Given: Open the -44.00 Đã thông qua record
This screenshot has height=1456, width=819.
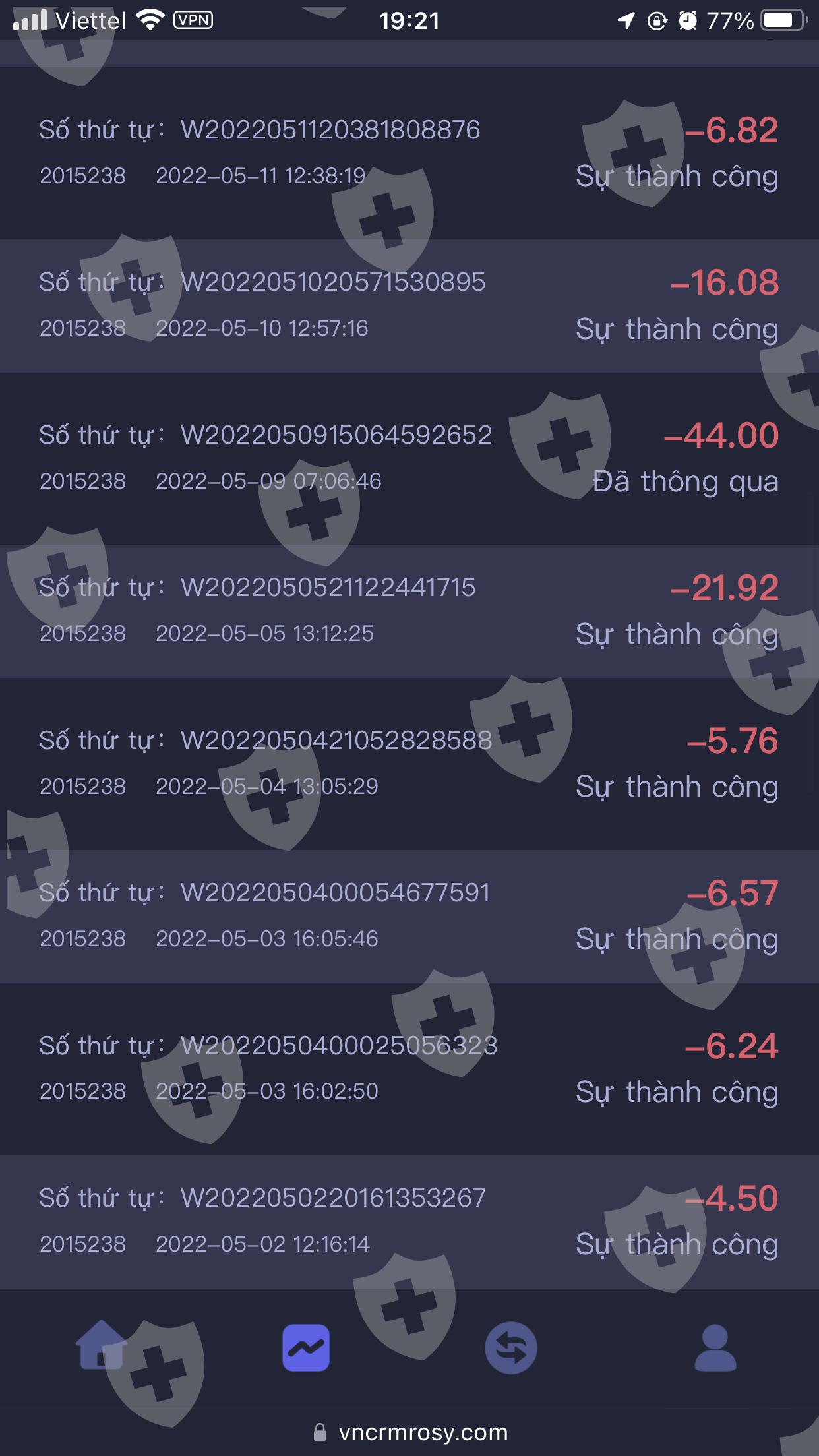Looking at the screenshot, I should [x=409, y=458].
